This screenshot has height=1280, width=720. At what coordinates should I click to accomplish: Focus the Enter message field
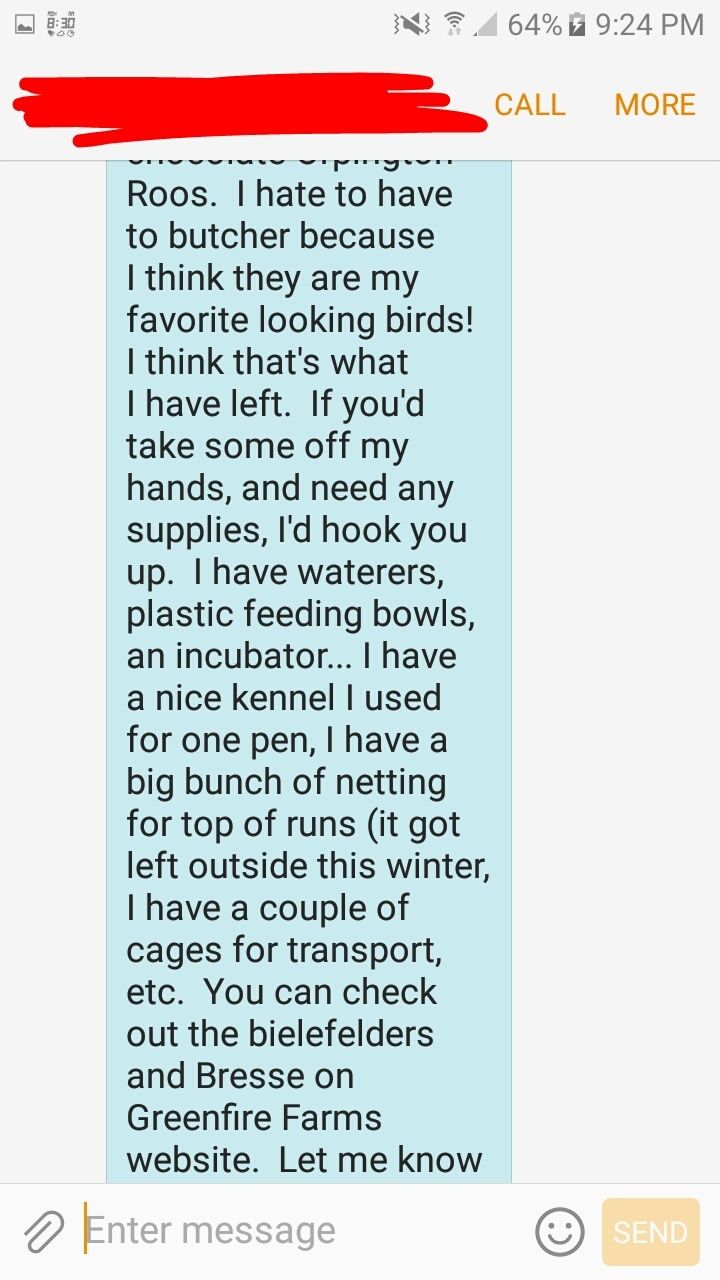click(x=300, y=1231)
